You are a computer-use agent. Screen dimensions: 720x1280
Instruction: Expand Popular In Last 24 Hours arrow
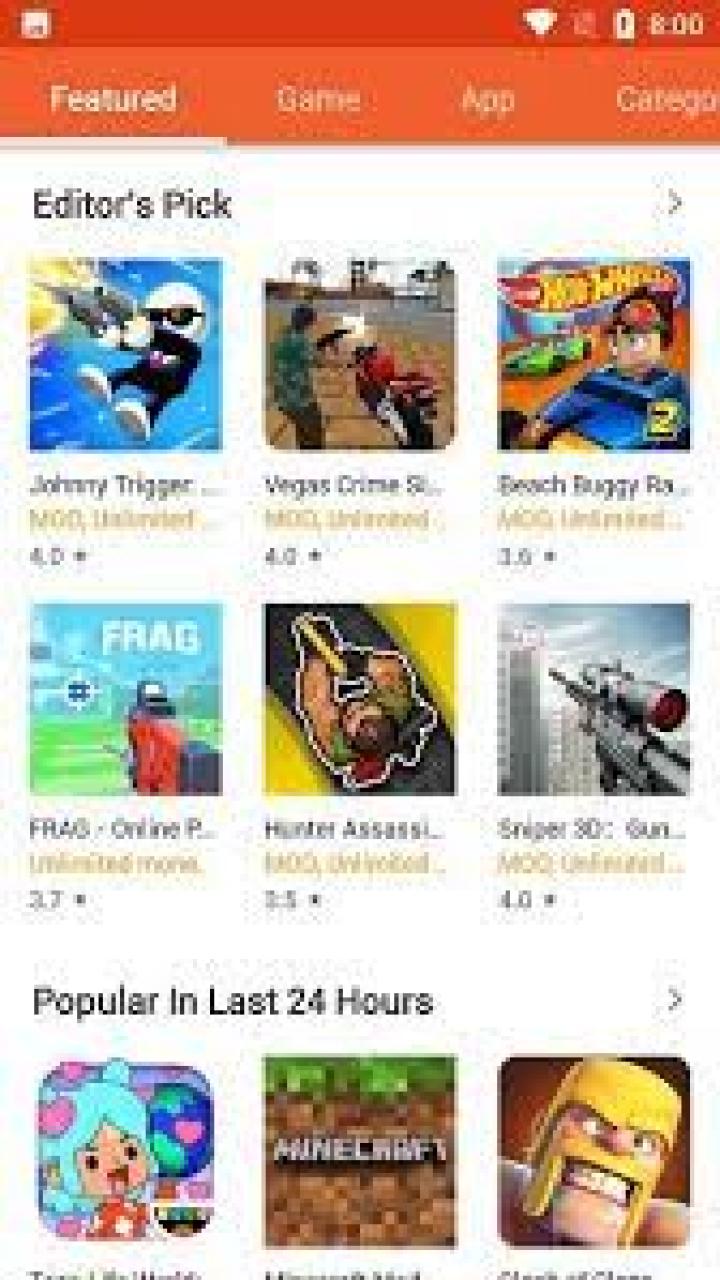(675, 1000)
